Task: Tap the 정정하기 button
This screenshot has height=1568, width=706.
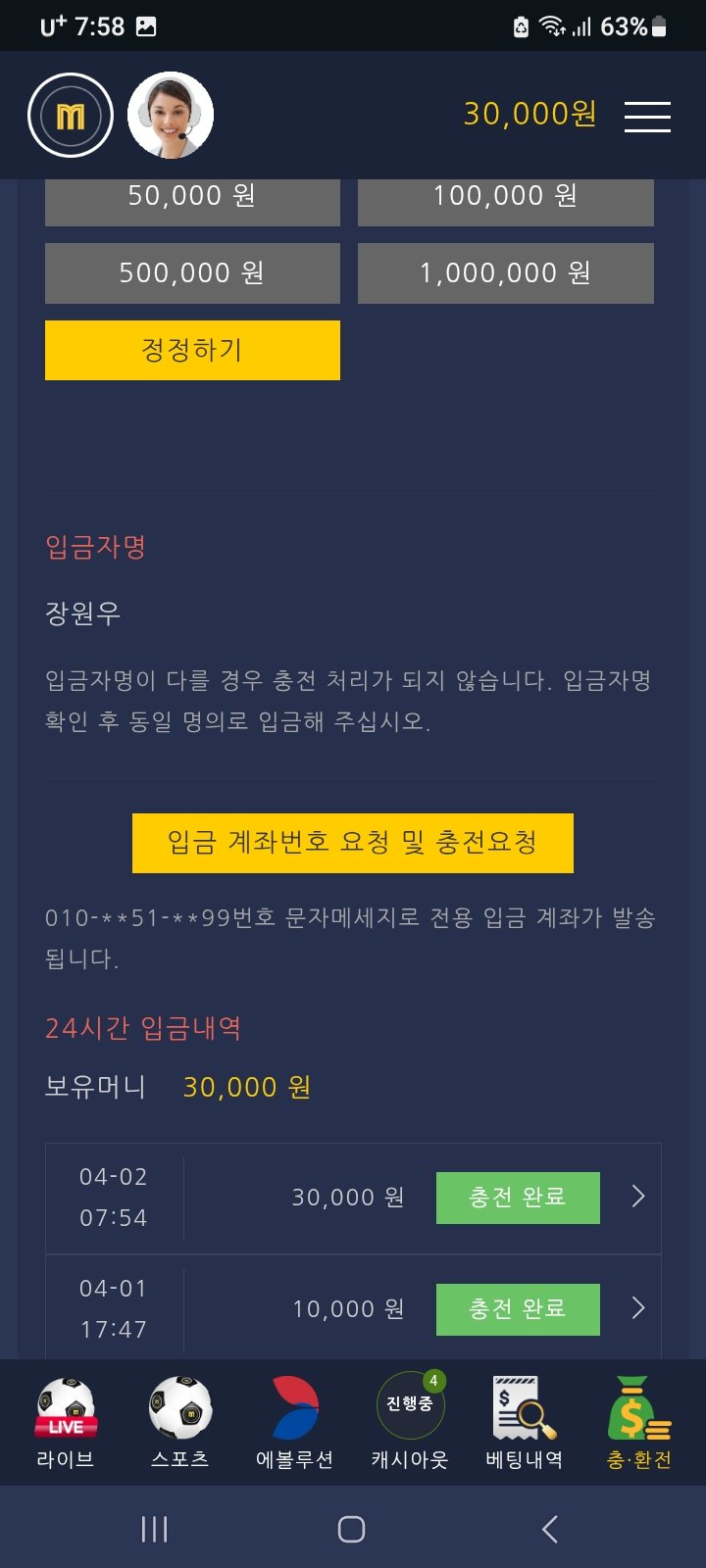Action: (x=192, y=350)
